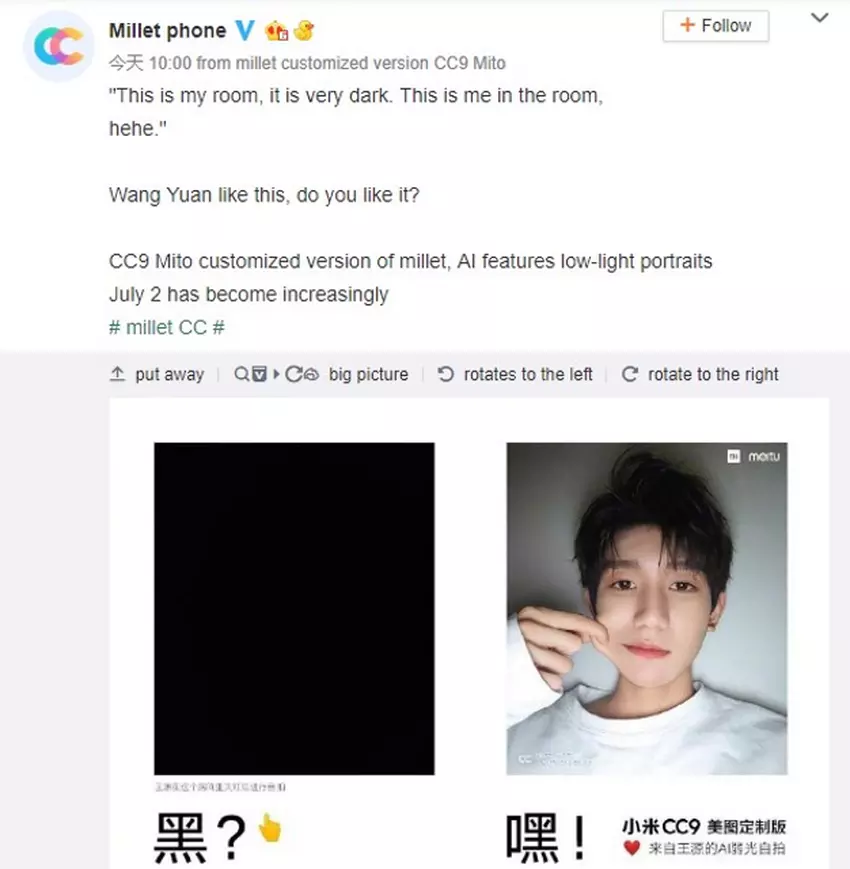850x869 pixels.
Task: Rotate the image to the right
Action: coord(700,374)
